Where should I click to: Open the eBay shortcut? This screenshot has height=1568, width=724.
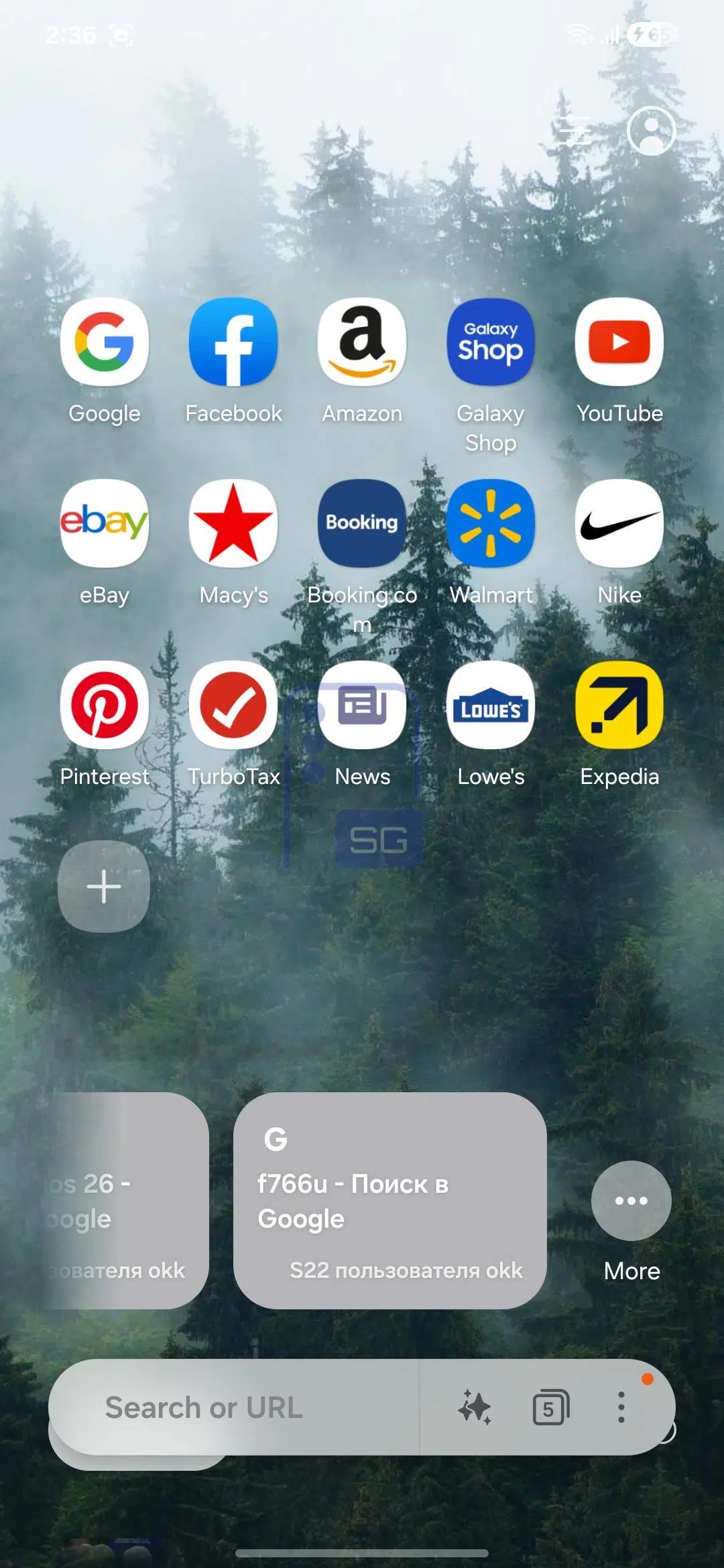[x=105, y=523]
